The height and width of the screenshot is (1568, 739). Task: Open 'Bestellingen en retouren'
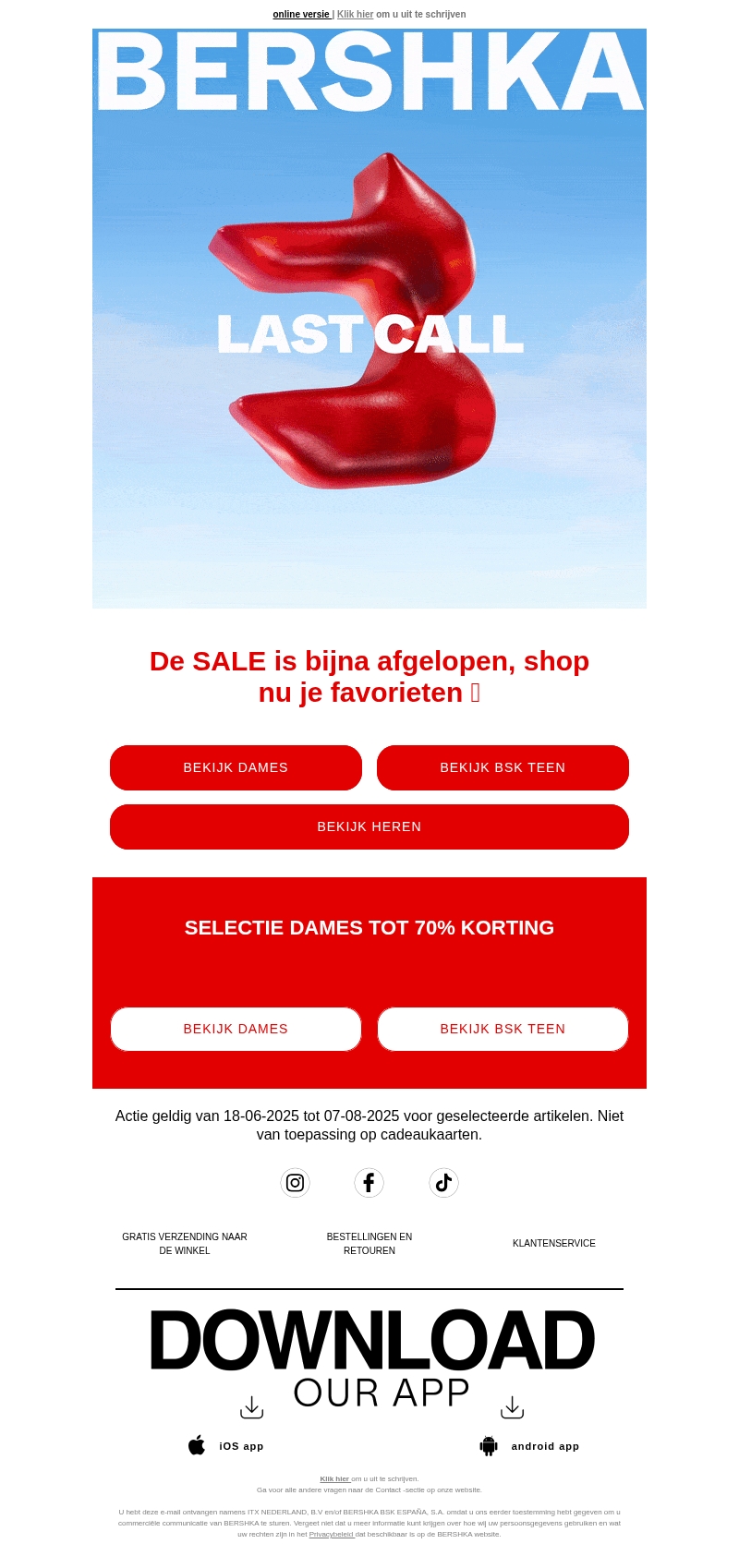click(369, 1243)
